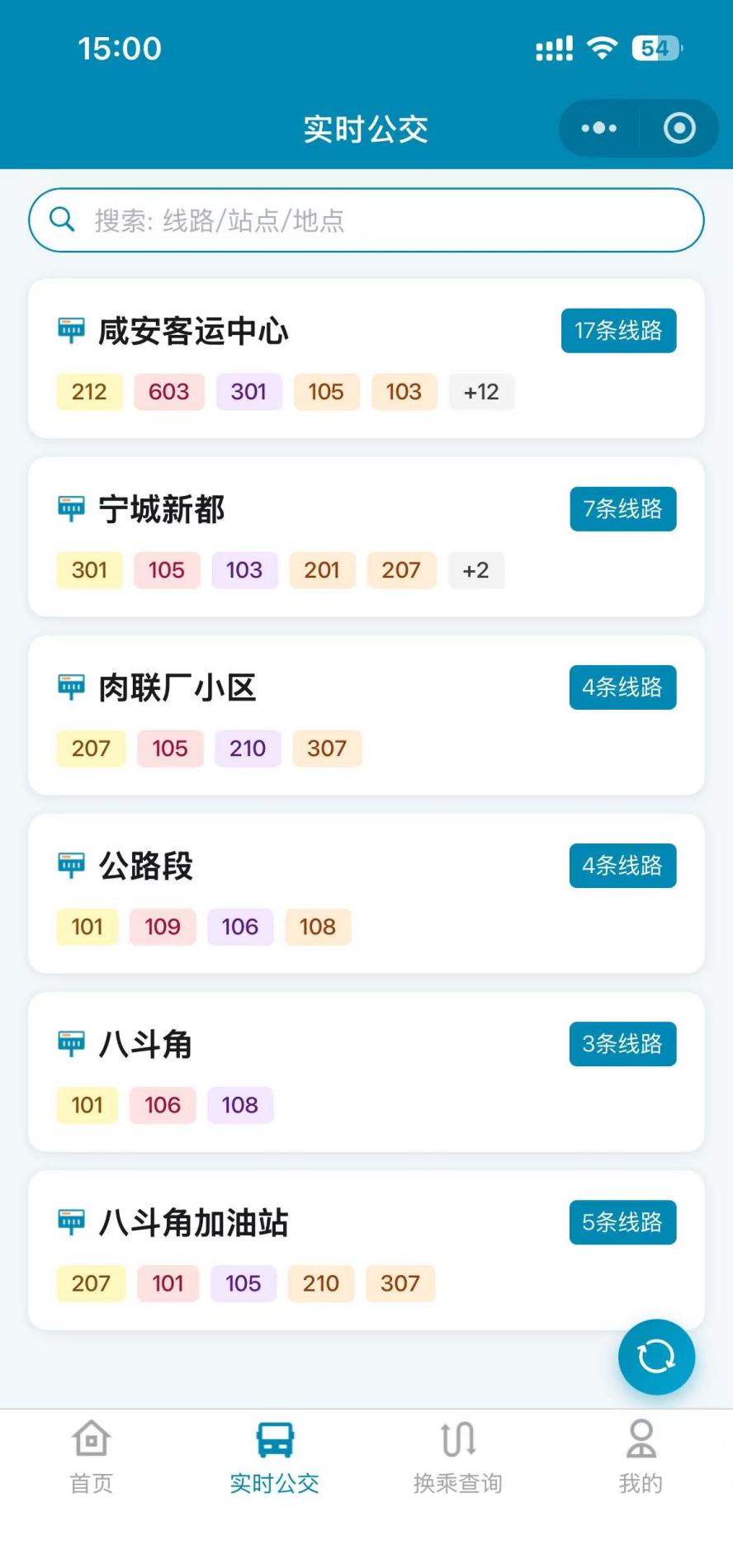Select the 首页 tab
Screen dimensions: 733x1568
click(90, 1457)
